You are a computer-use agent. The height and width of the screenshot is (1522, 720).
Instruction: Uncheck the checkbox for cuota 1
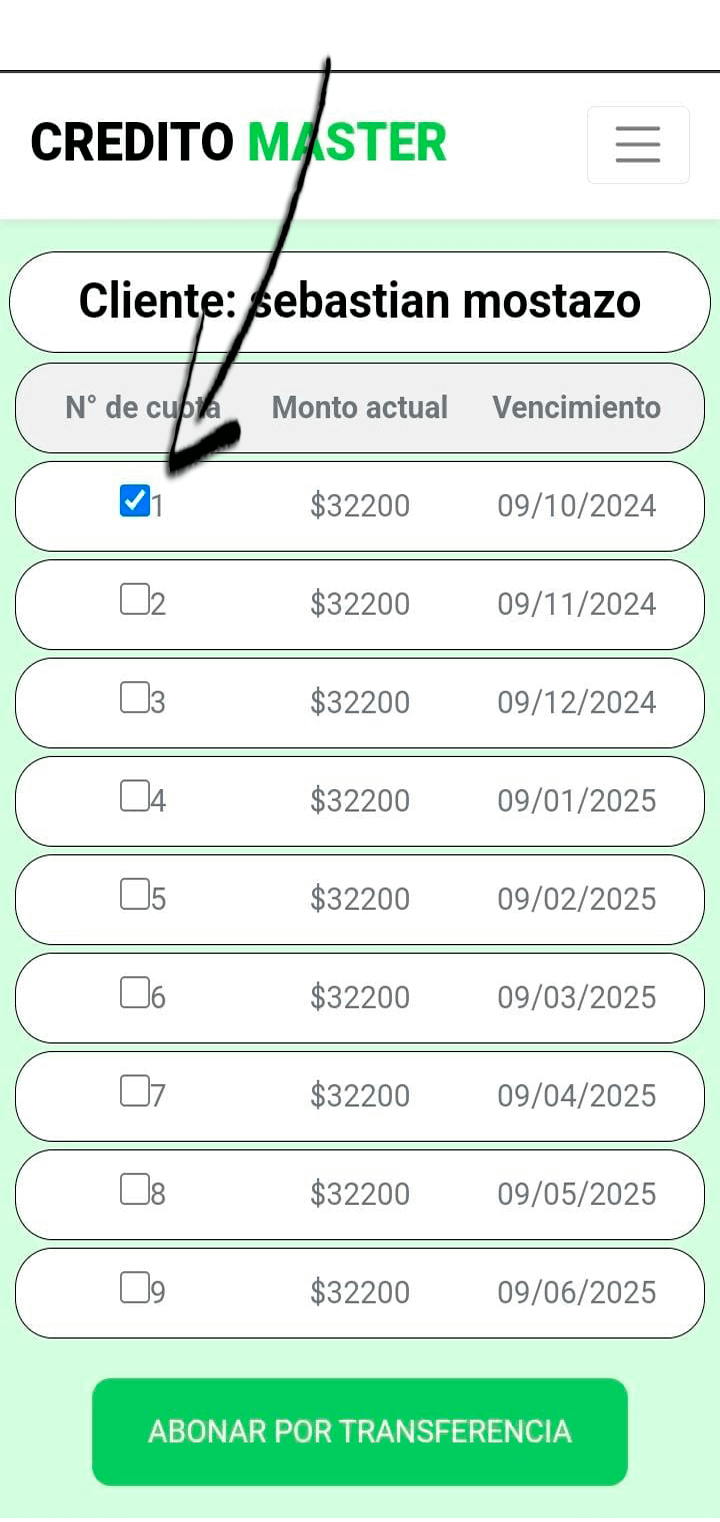tap(134, 501)
